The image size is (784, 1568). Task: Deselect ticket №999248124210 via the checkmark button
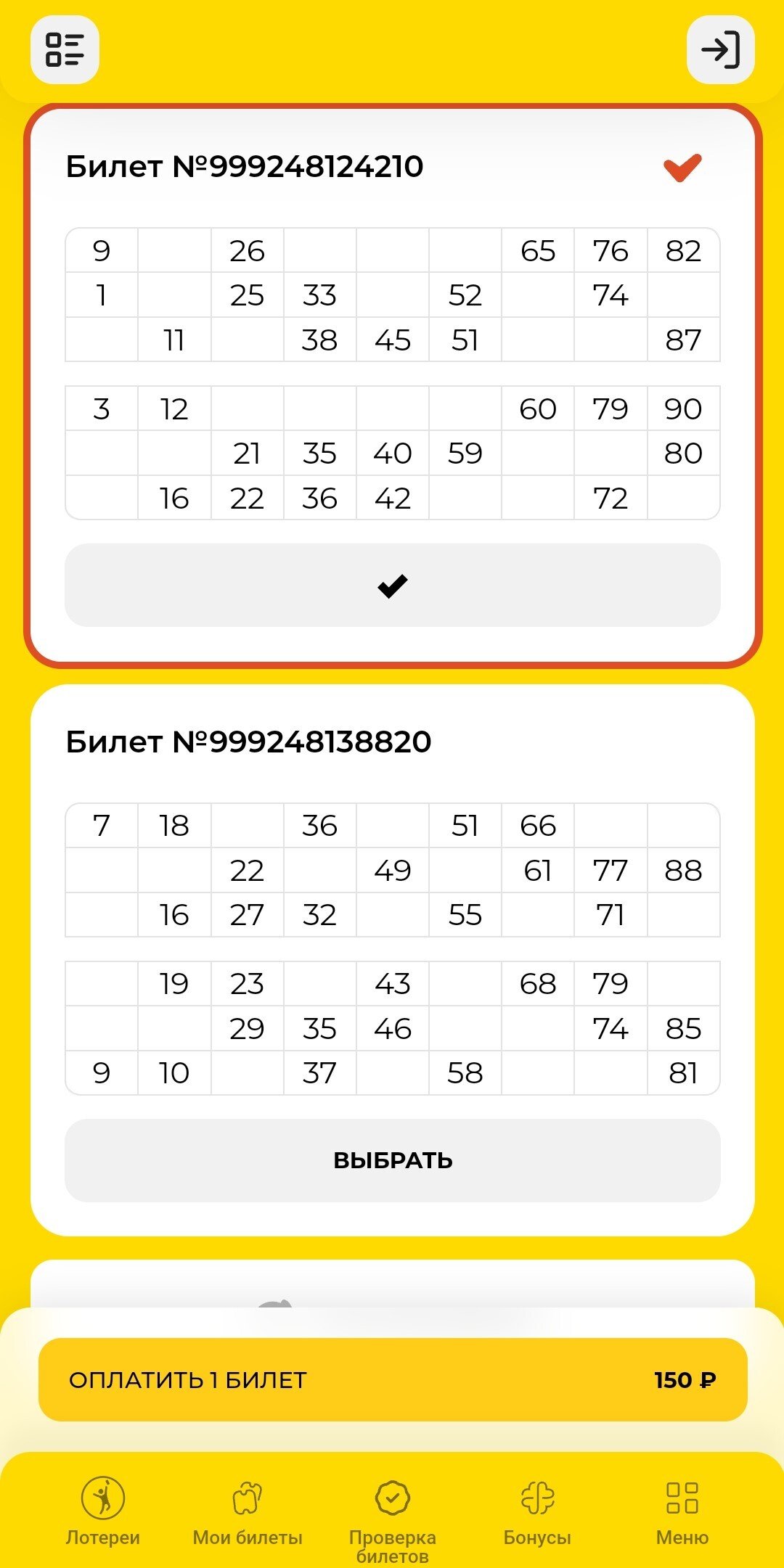pos(392,585)
